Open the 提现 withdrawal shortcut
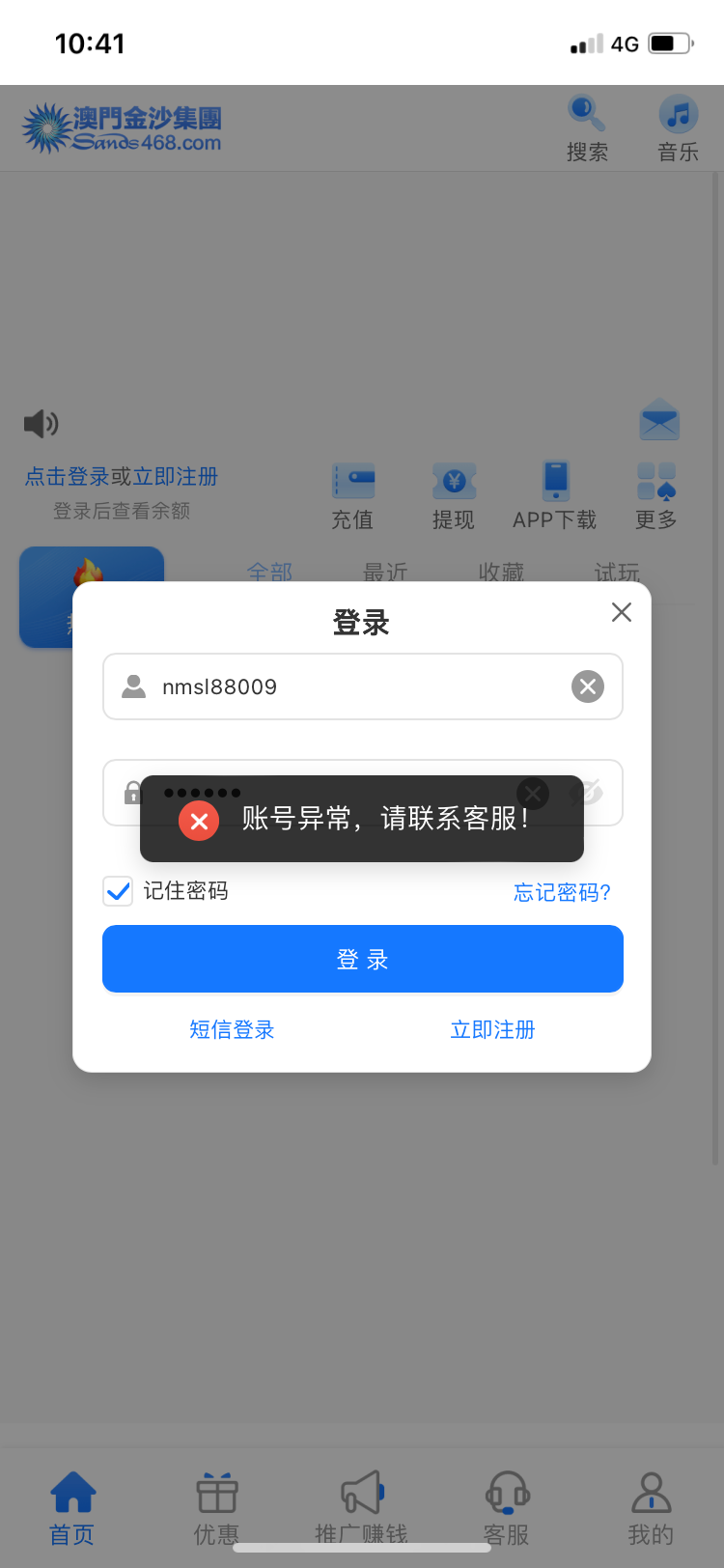Image resolution: width=724 pixels, height=1568 pixels. tap(454, 495)
